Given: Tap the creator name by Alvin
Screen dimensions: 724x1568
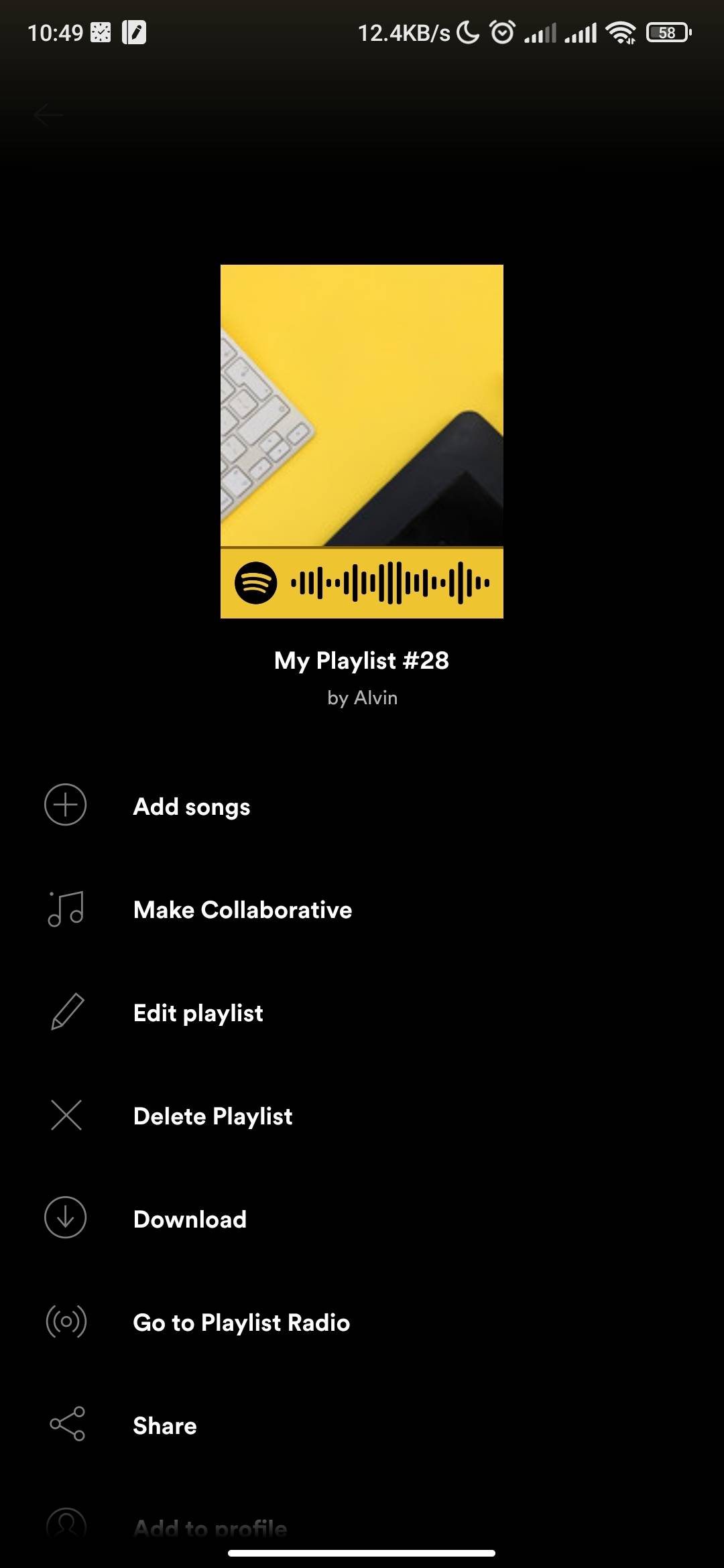Looking at the screenshot, I should [361, 698].
